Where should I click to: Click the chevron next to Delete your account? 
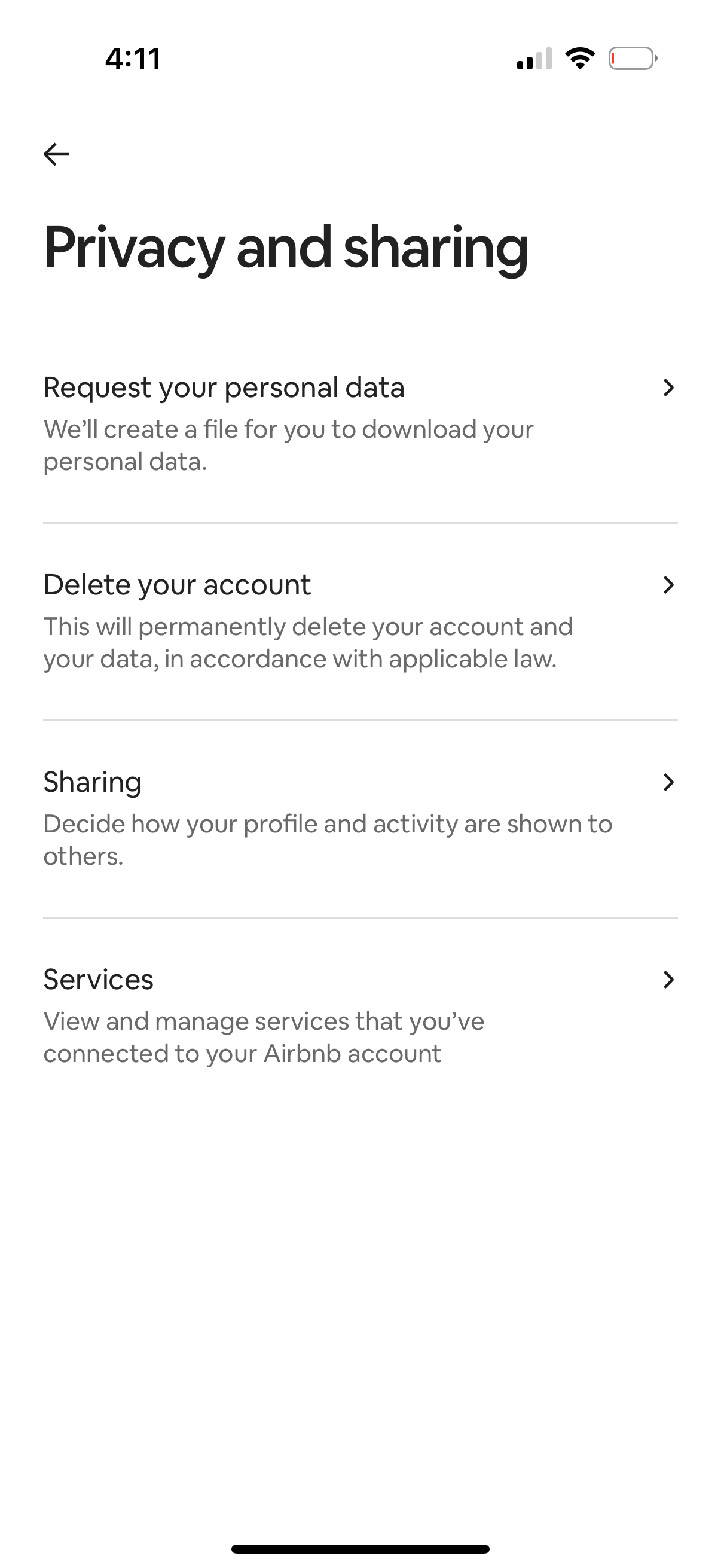[x=668, y=585]
